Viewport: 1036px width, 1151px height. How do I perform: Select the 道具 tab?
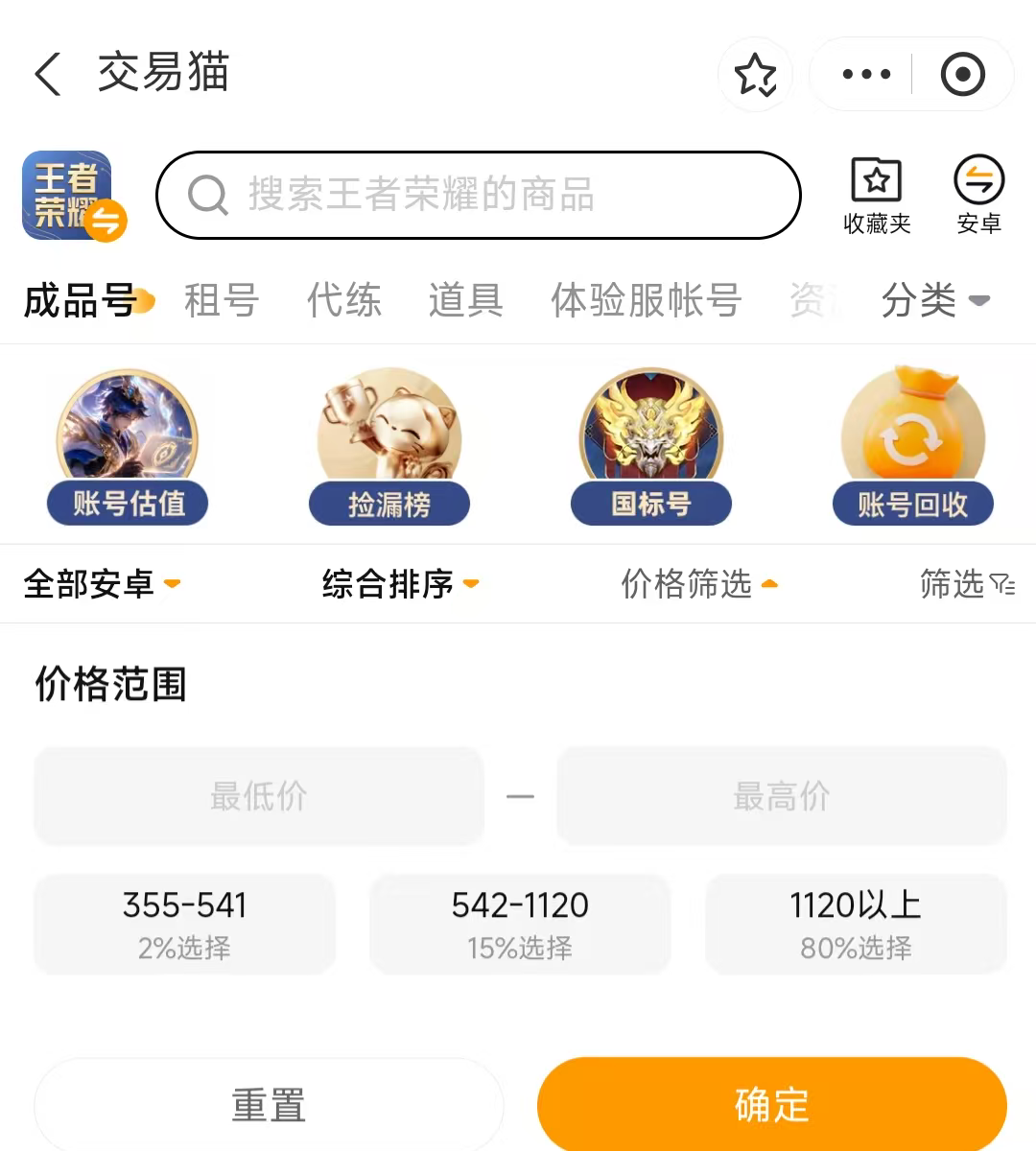pyautogui.click(x=465, y=300)
